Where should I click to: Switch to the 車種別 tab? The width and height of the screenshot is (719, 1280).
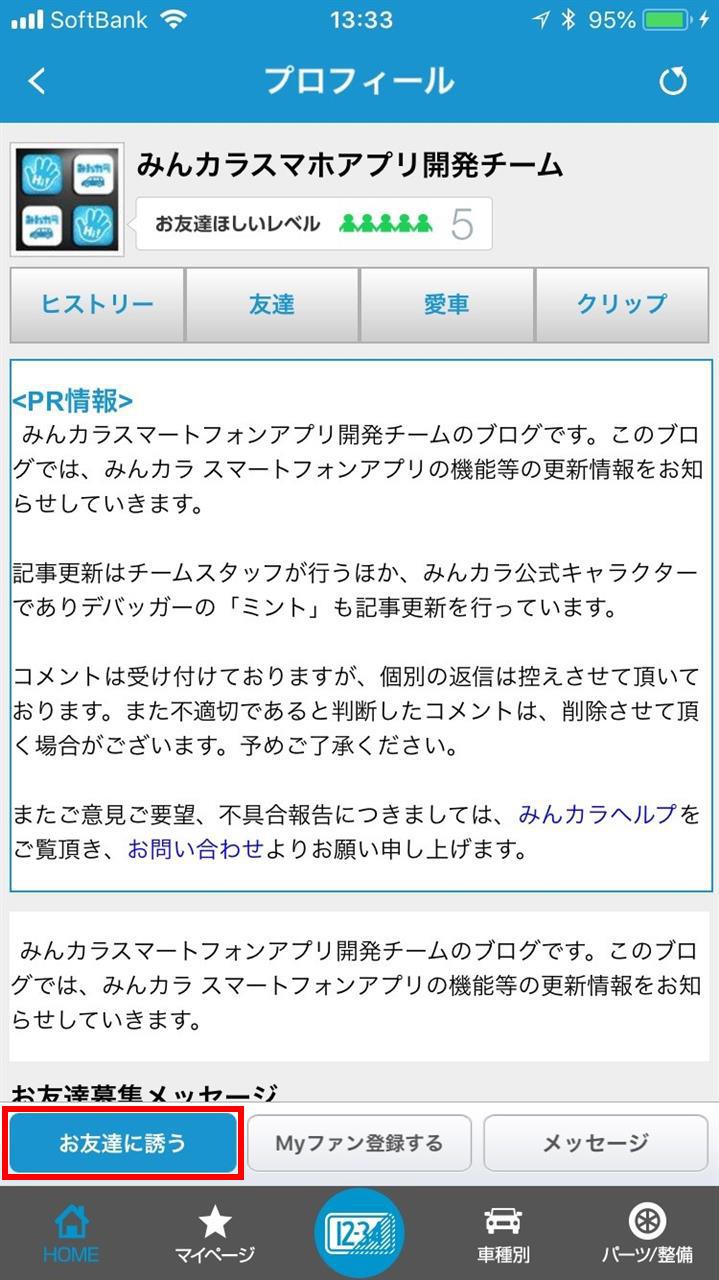click(503, 1233)
